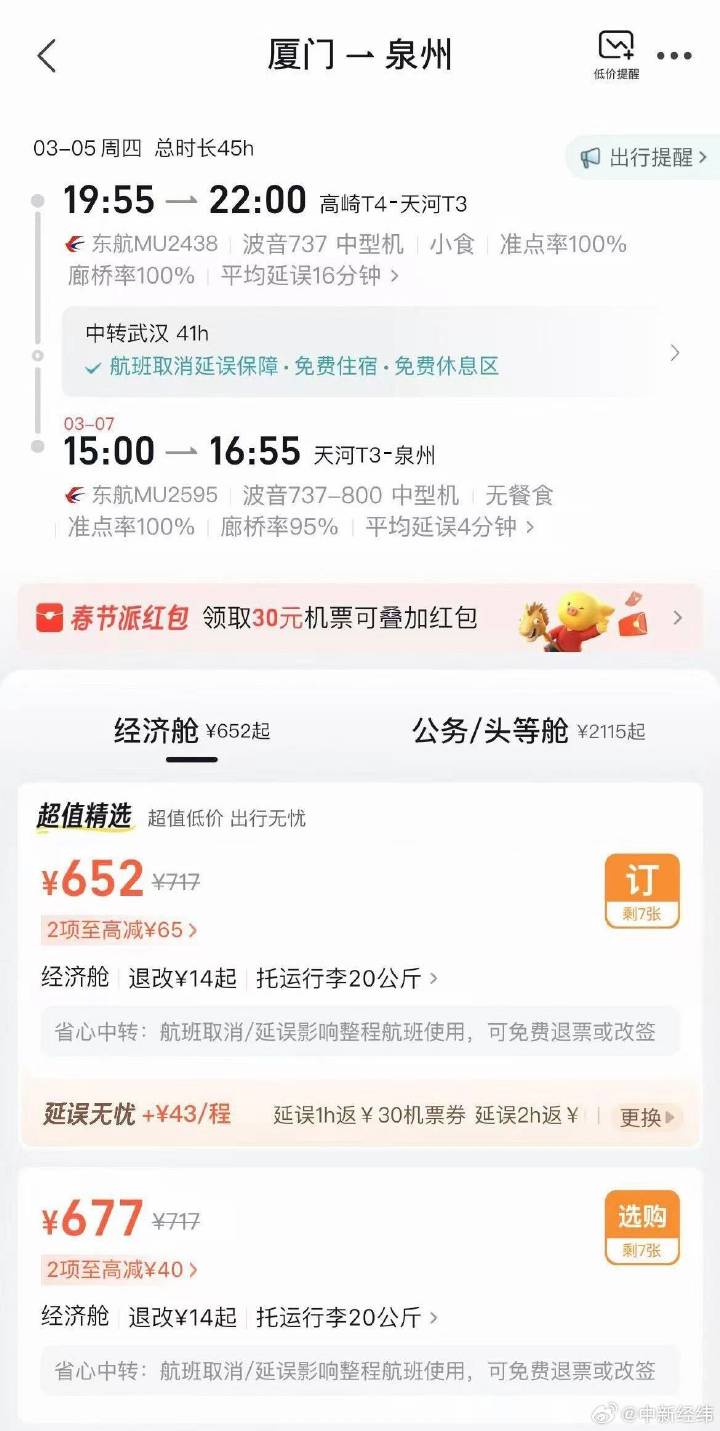The width and height of the screenshot is (720, 1431).
Task: Tap the back arrow at top left
Action: tap(46, 56)
